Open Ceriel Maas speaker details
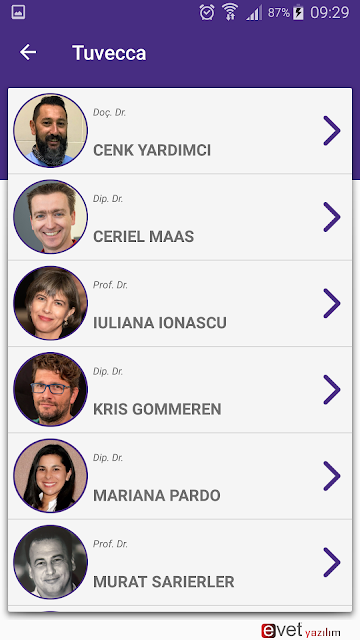Viewport: 360px width, 640px height. tap(180, 217)
